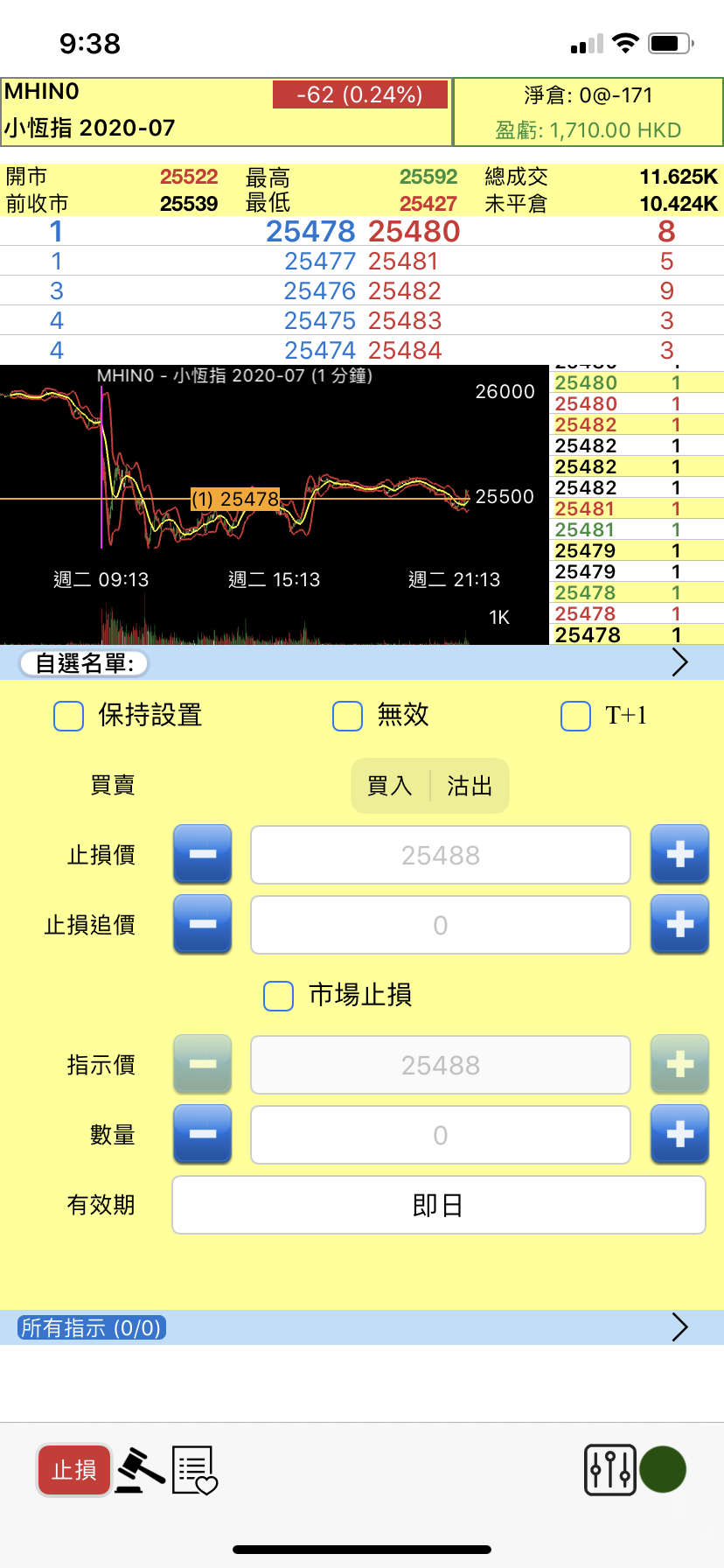Switch to the 止損 order mode

pyautogui.click(x=74, y=1470)
